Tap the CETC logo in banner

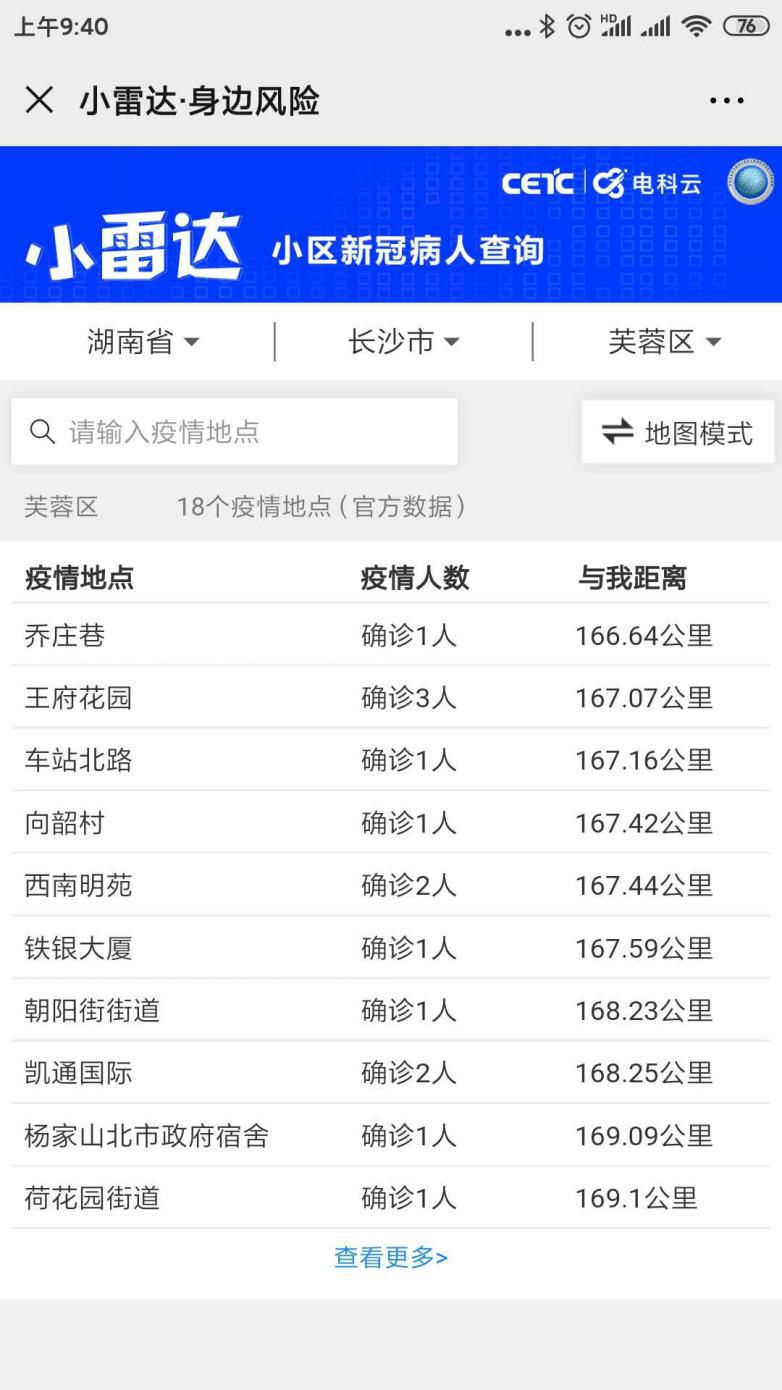[x=537, y=184]
